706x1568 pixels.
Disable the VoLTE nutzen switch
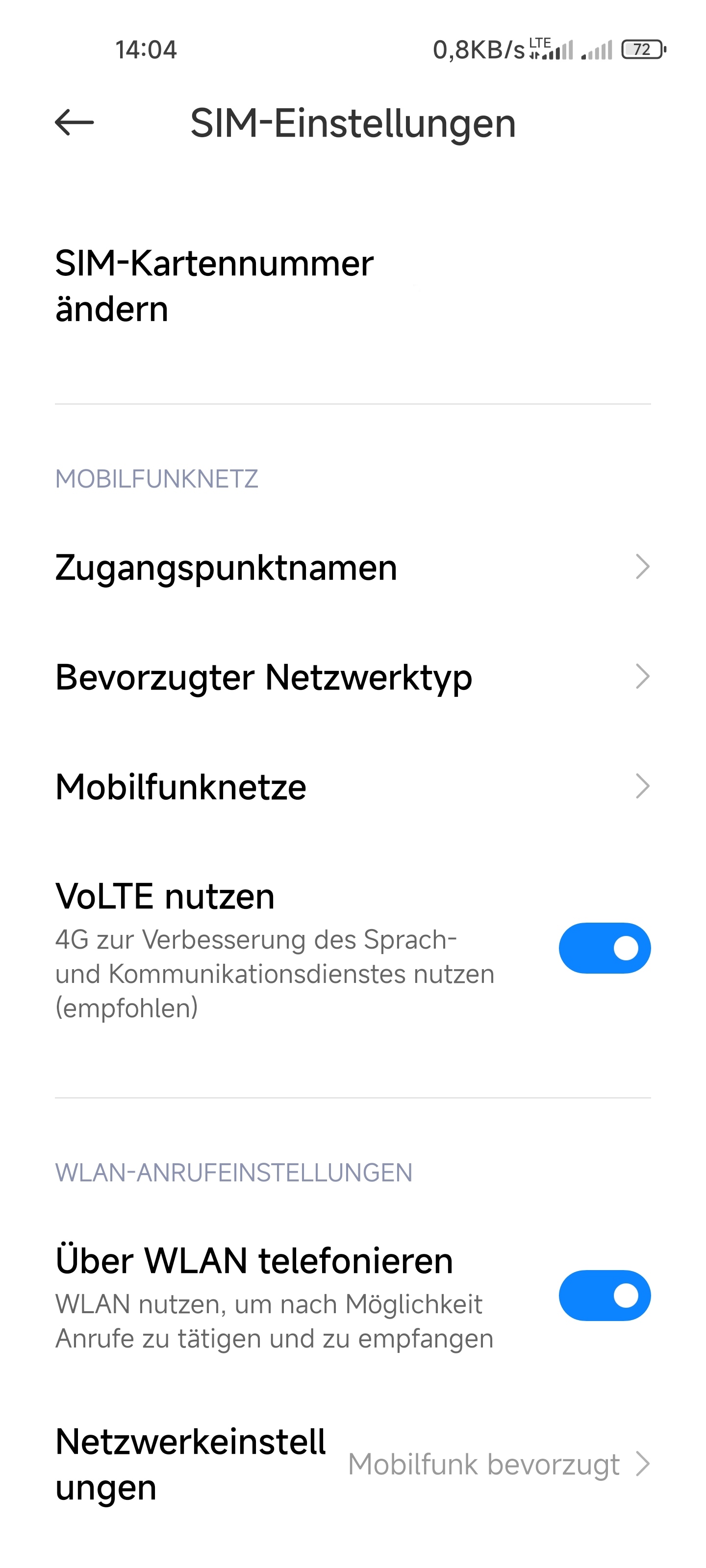(605, 948)
